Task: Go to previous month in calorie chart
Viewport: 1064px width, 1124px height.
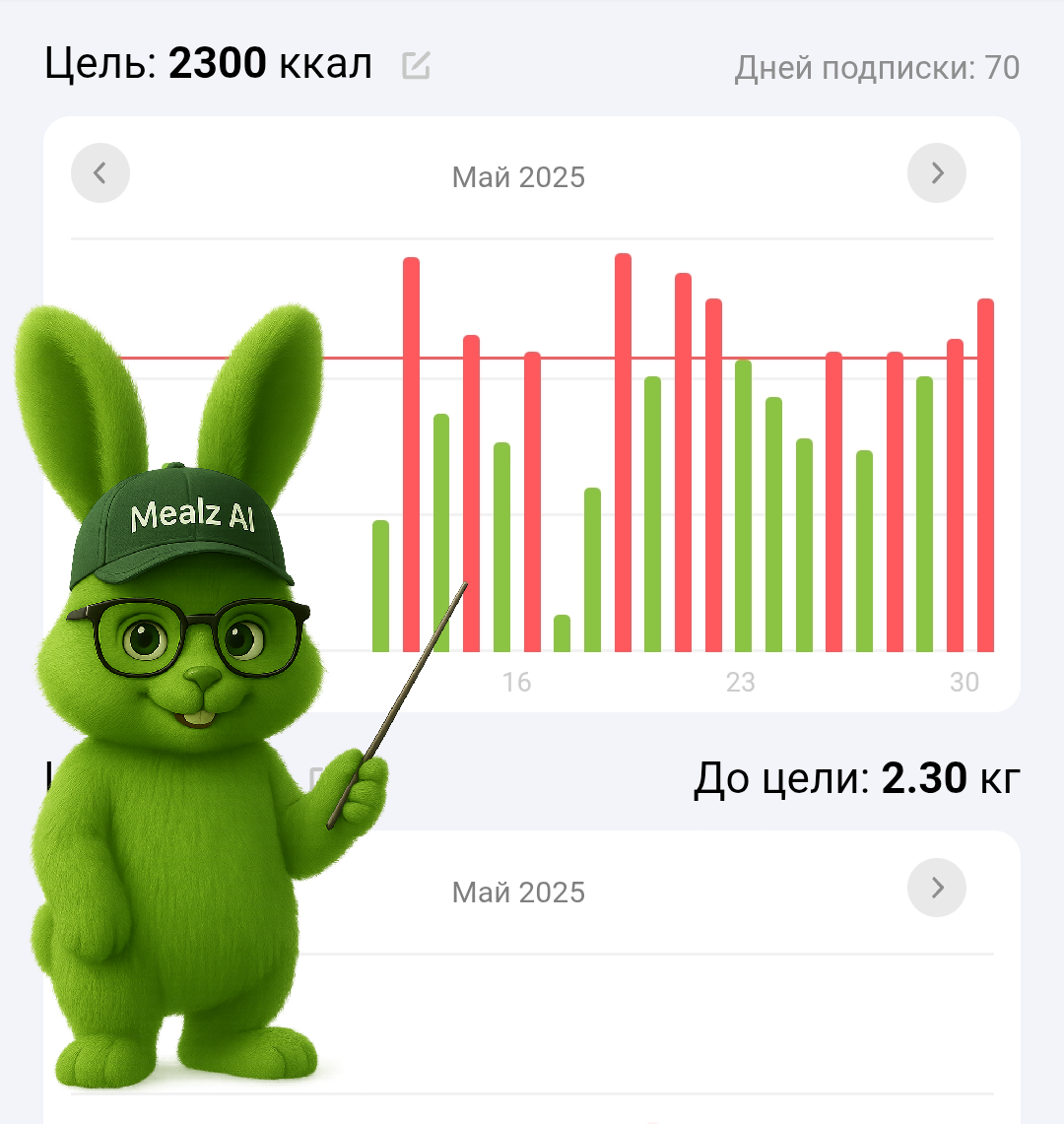Action: [100, 173]
